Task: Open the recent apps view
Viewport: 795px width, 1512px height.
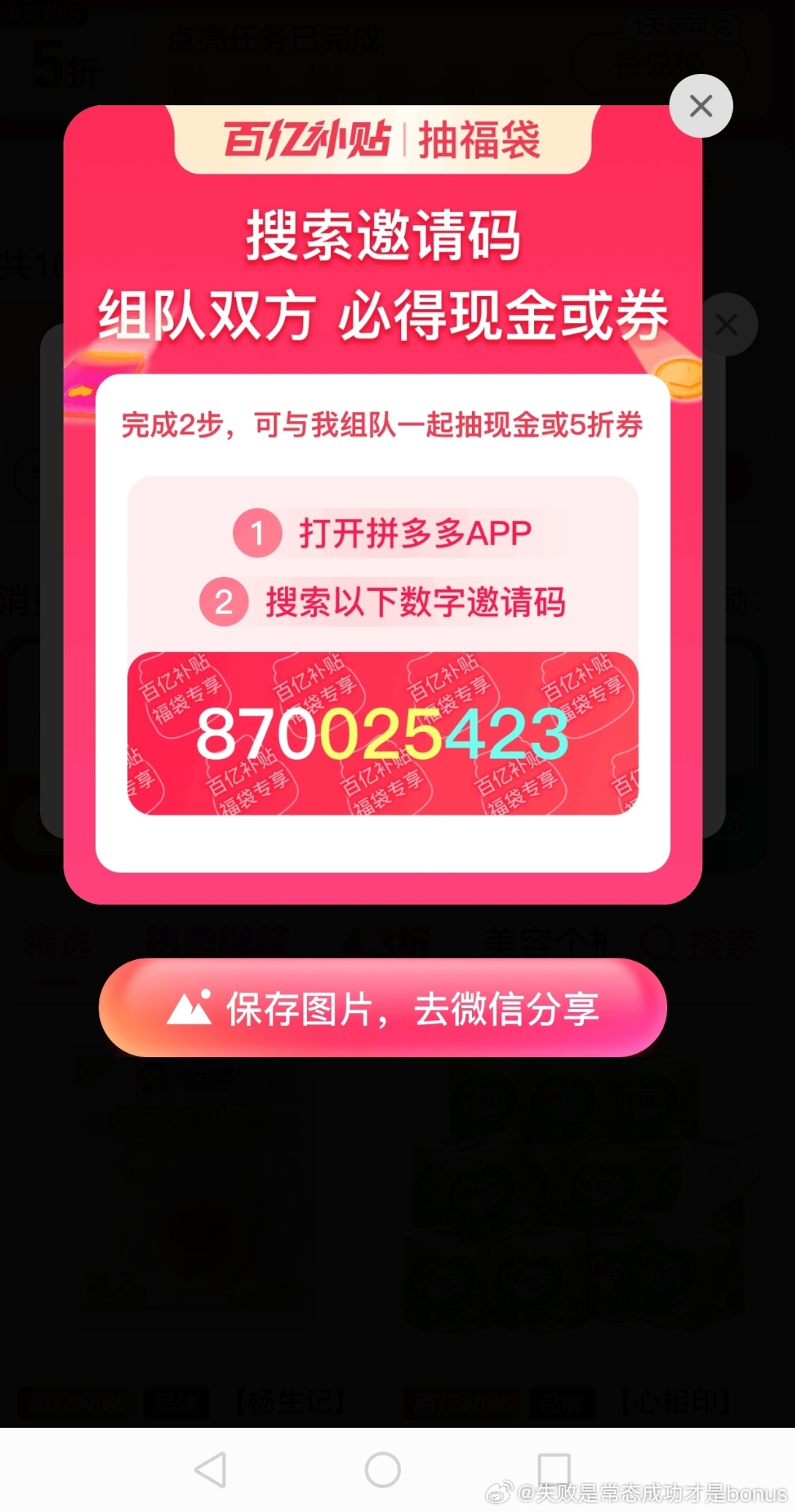Action: pos(553,1469)
